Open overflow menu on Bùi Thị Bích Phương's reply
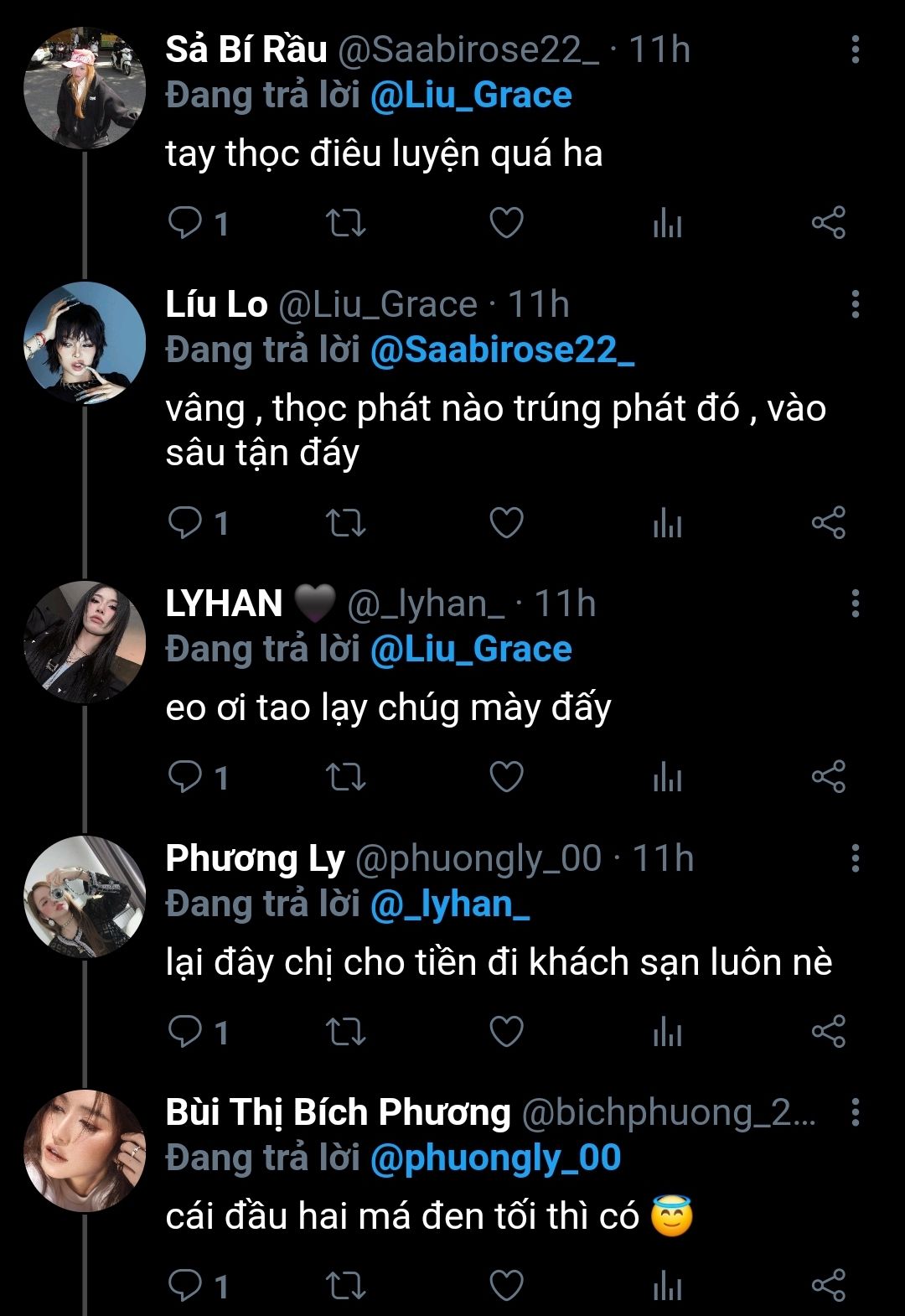This screenshot has width=905, height=1316. point(855,1112)
